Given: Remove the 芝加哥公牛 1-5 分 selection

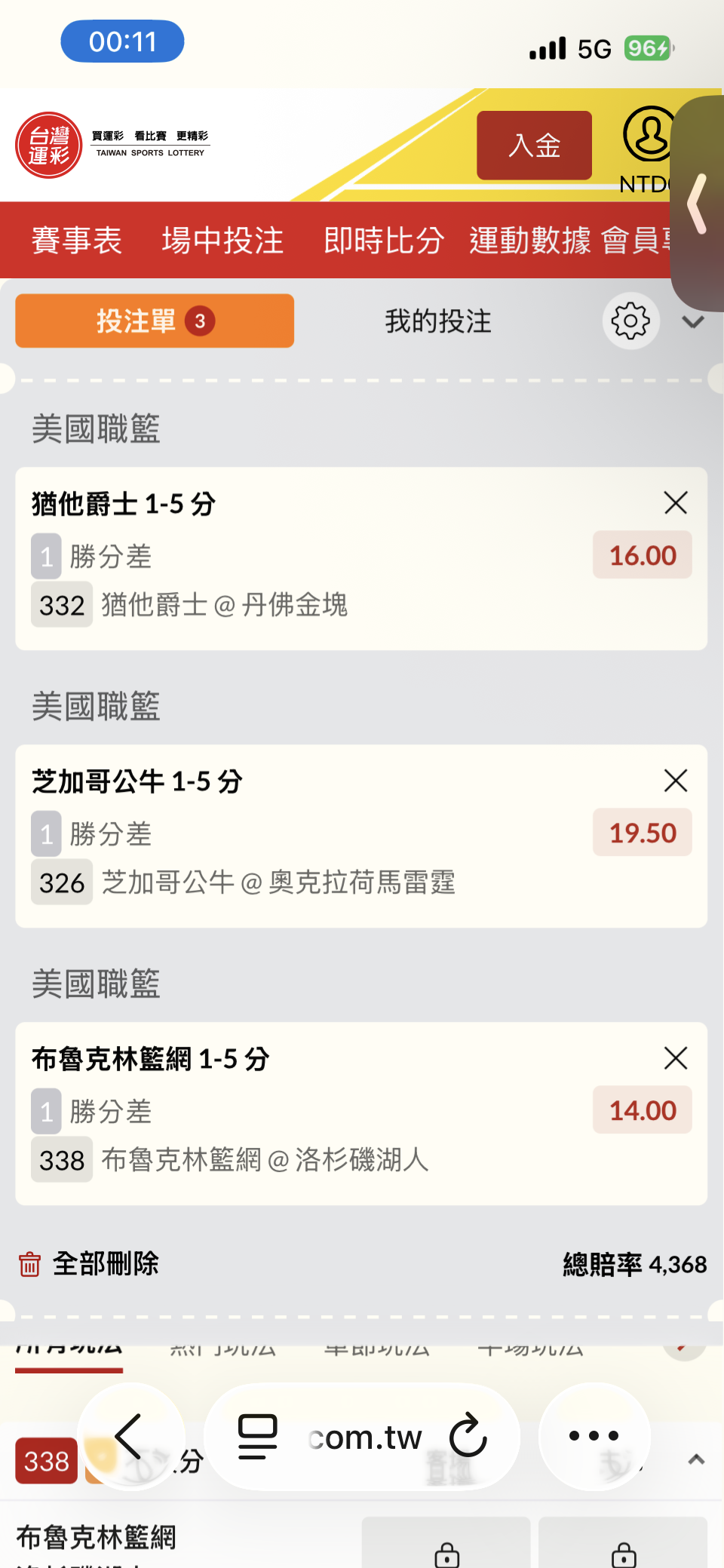Looking at the screenshot, I should click(675, 780).
